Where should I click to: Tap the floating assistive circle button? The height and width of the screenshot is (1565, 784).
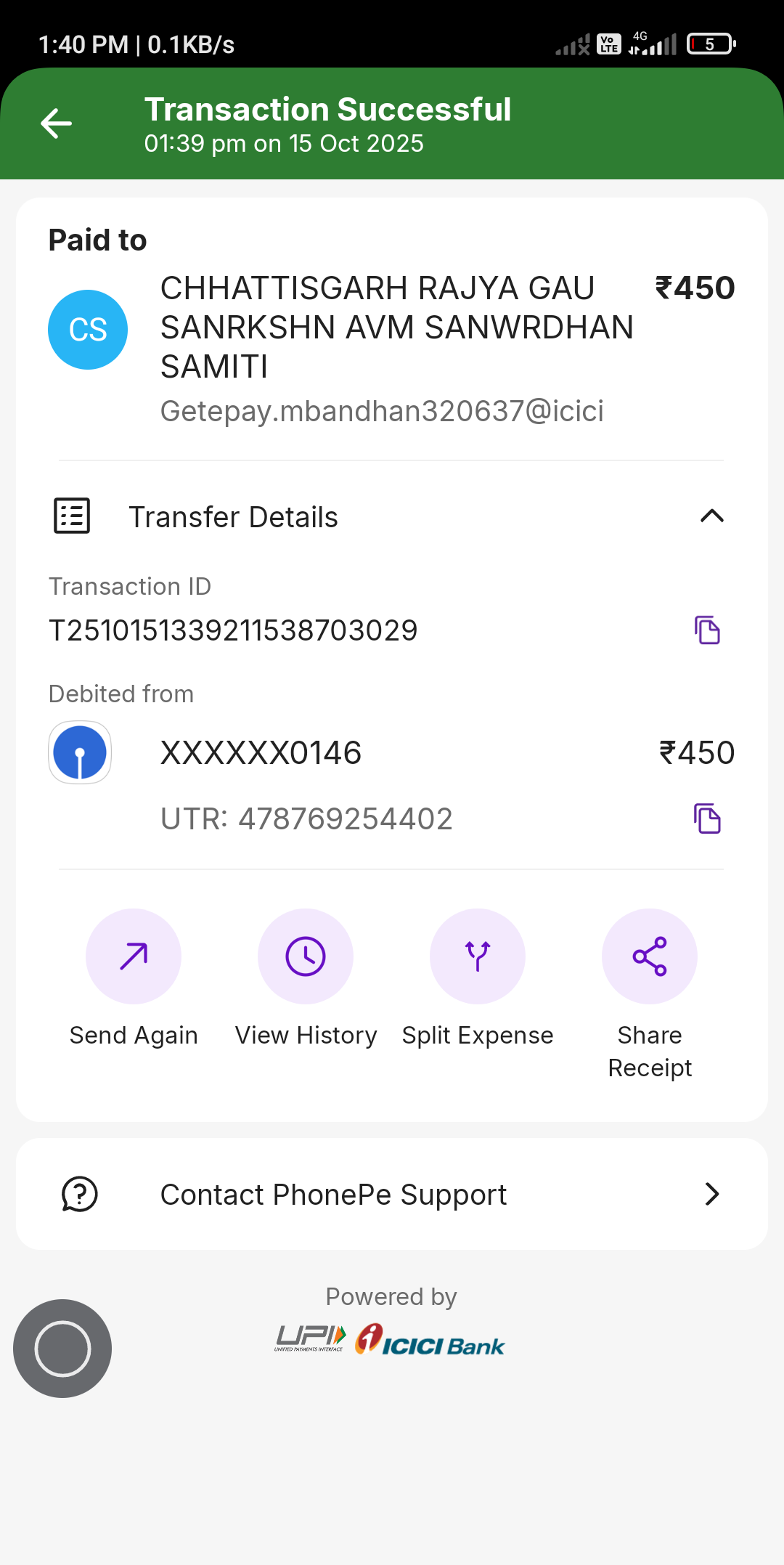(x=62, y=1349)
